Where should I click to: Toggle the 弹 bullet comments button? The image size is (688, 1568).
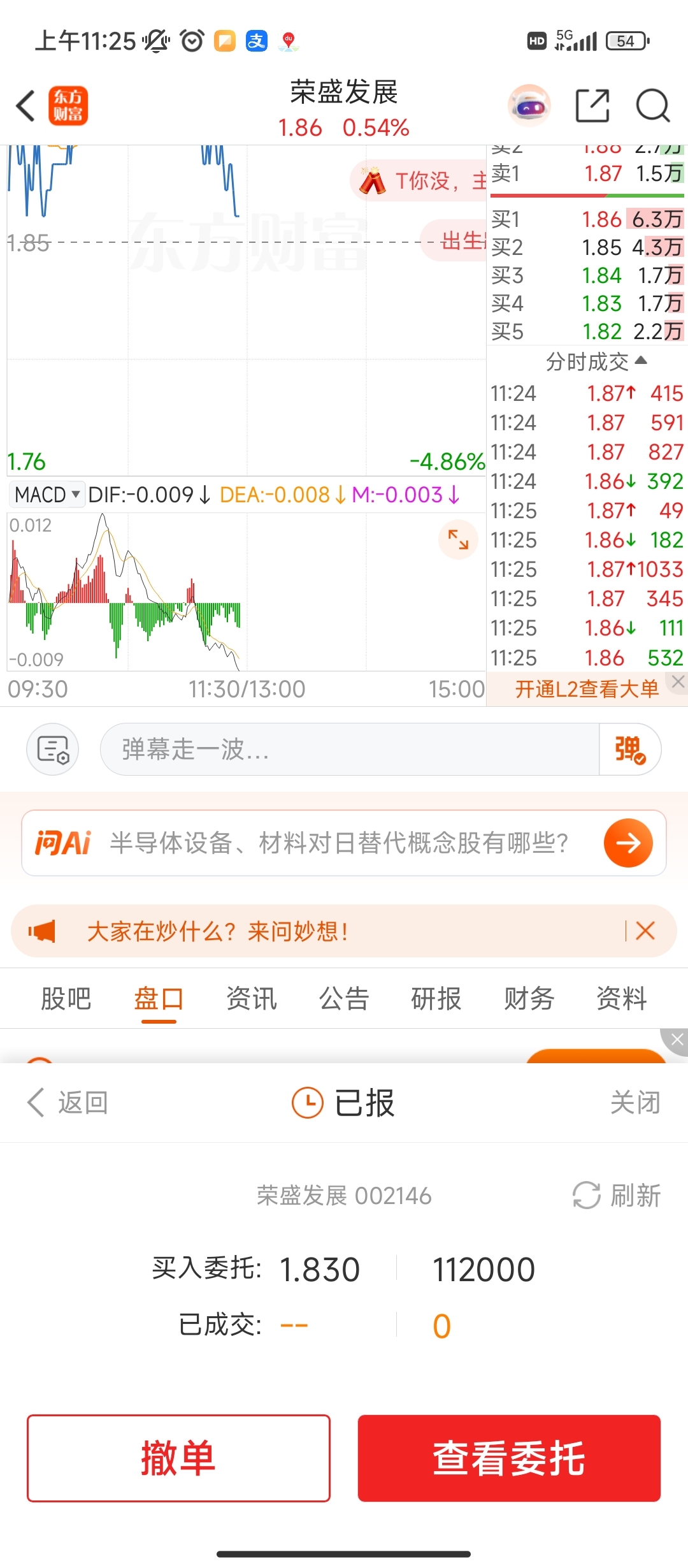click(629, 750)
